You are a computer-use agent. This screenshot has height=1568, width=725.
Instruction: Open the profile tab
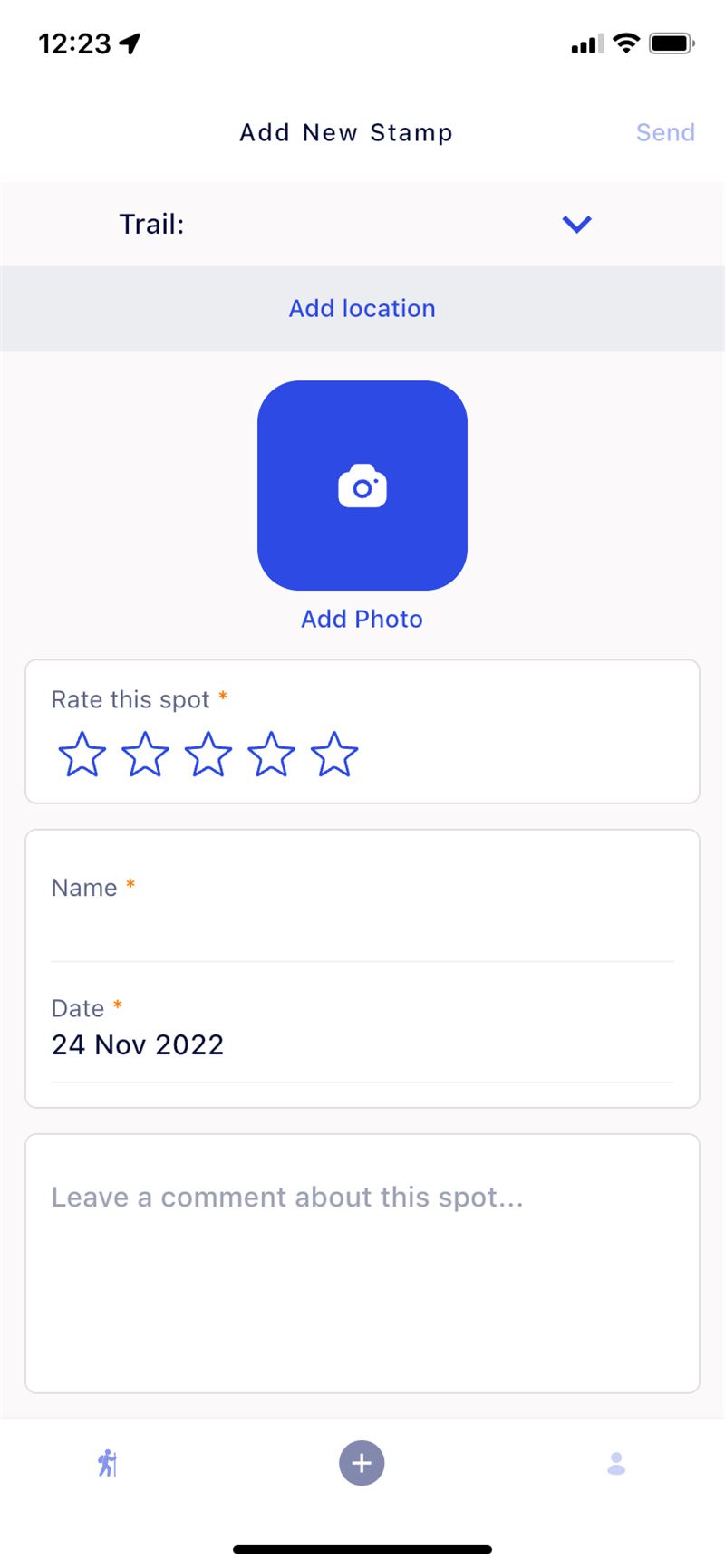tap(616, 1463)
